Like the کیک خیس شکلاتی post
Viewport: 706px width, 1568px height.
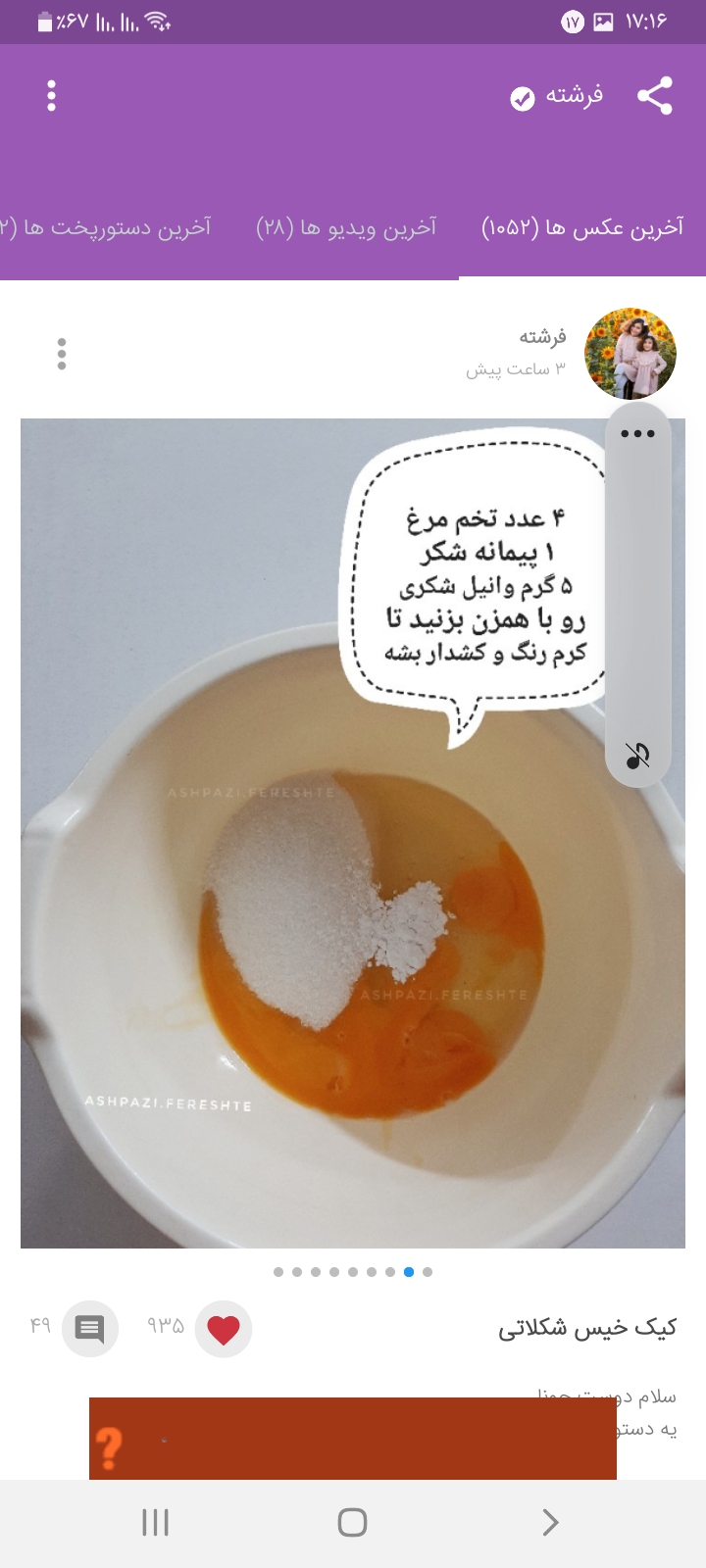click(x=224, y=1329)
